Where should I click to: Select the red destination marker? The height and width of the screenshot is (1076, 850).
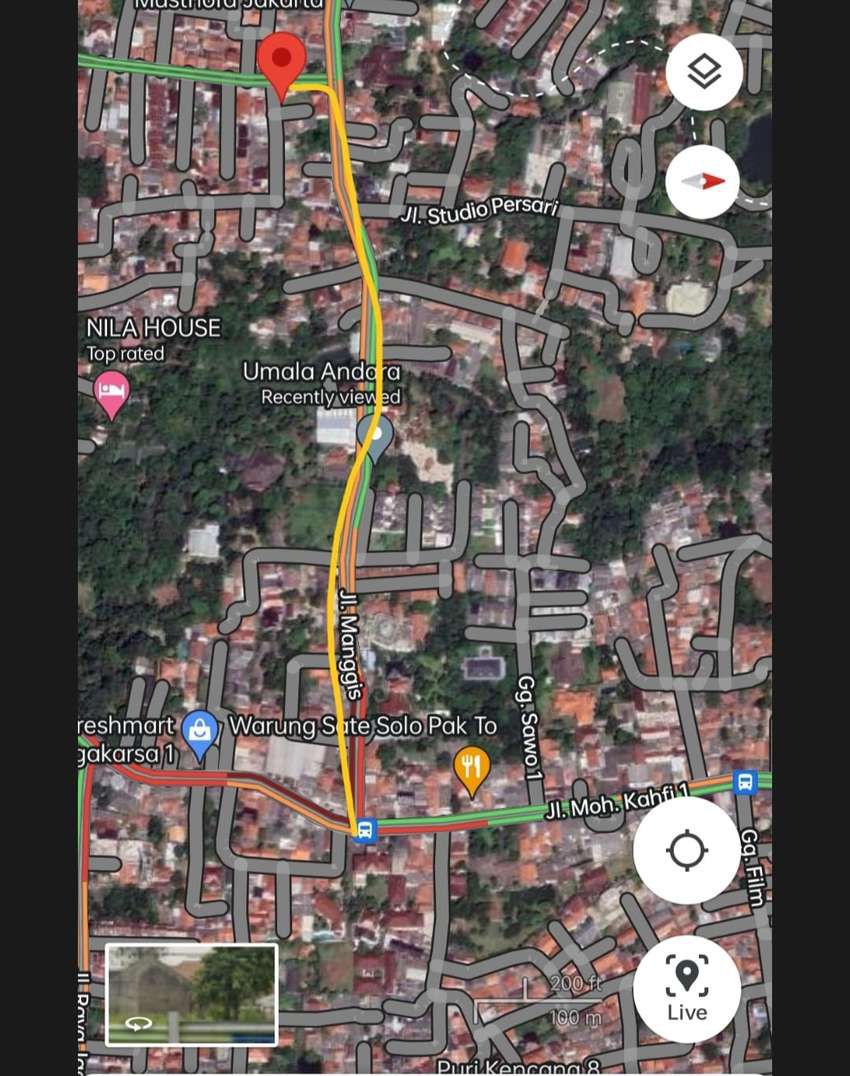click(282, 62)
